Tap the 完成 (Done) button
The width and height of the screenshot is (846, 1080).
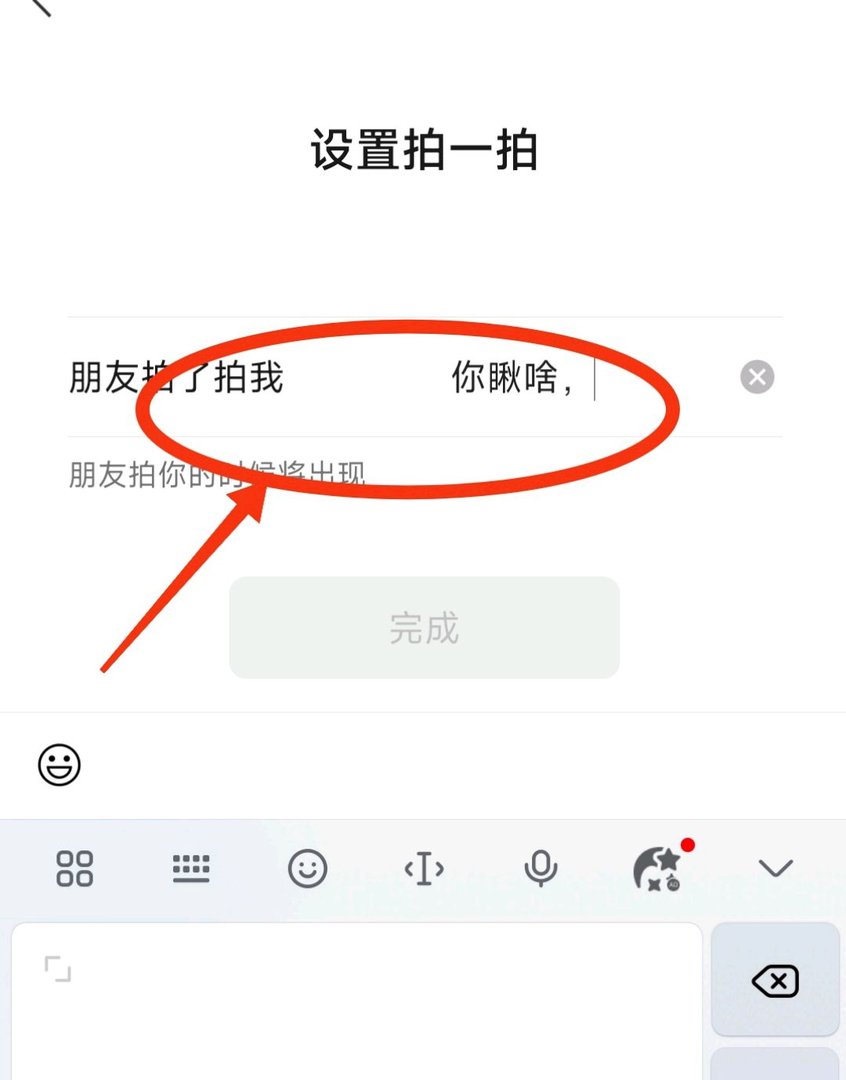[x=423, y=627]
